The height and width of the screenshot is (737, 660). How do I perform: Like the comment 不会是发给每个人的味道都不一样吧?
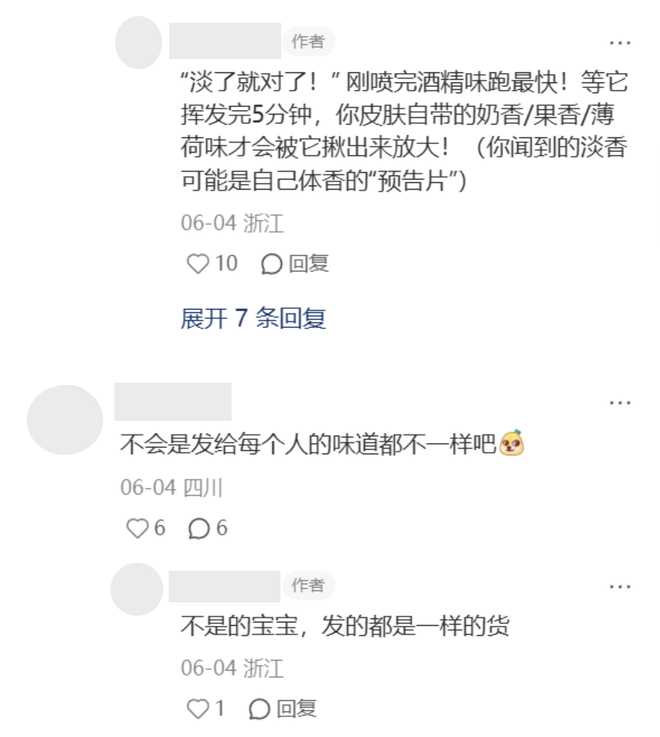(x=138, y=528)
